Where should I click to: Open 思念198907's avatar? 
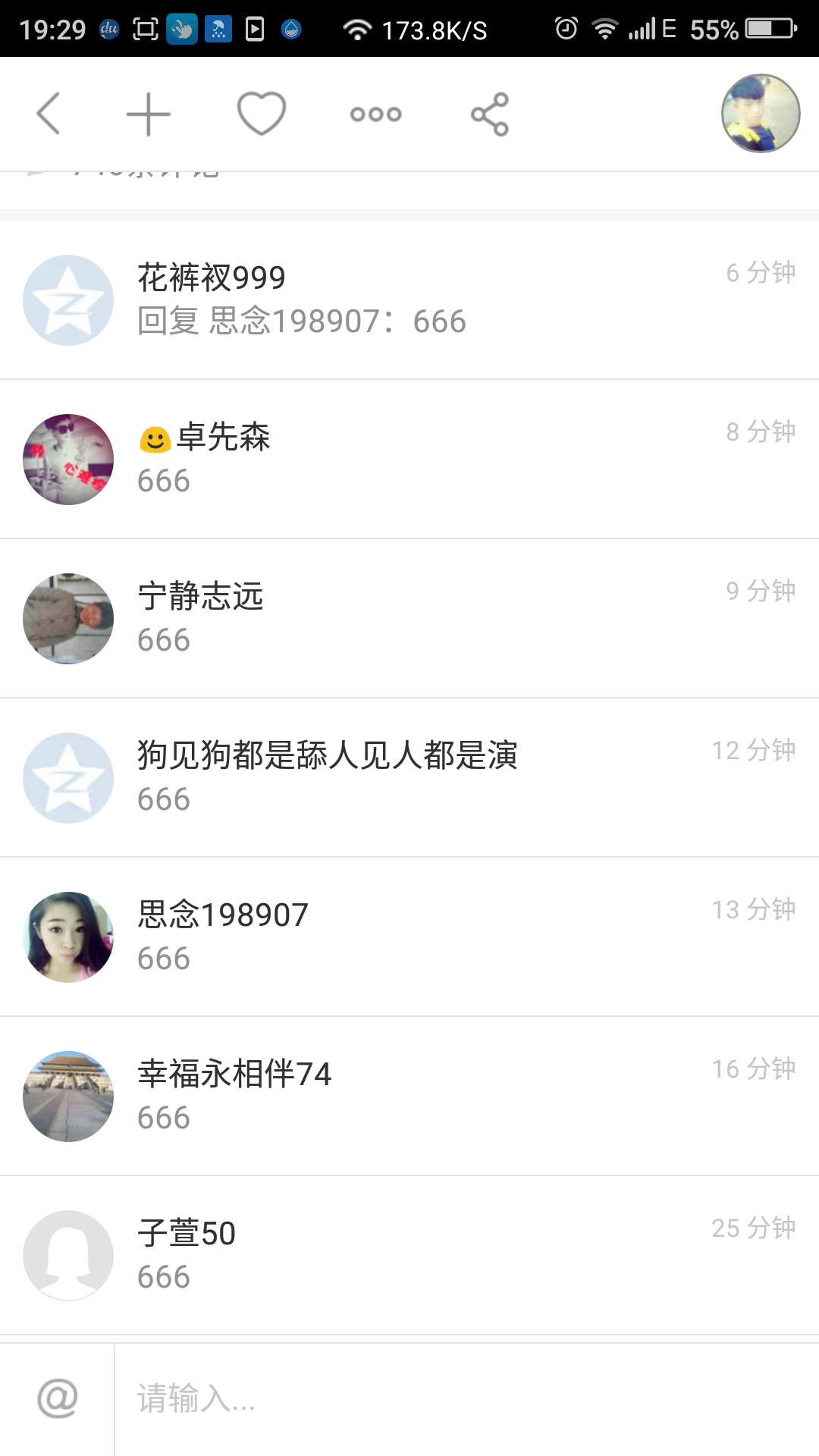tap(68, 937)
